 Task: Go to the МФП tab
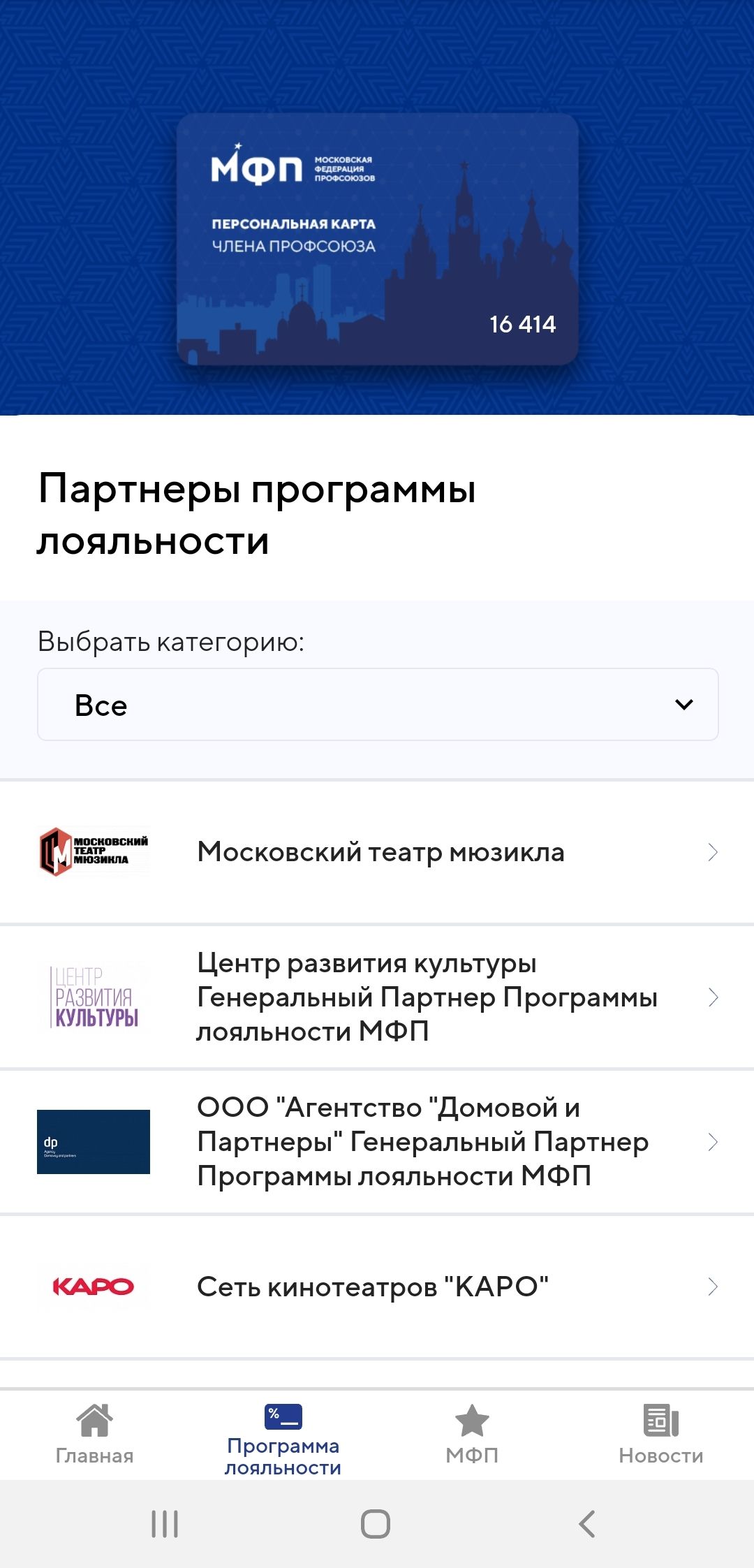472,1435
